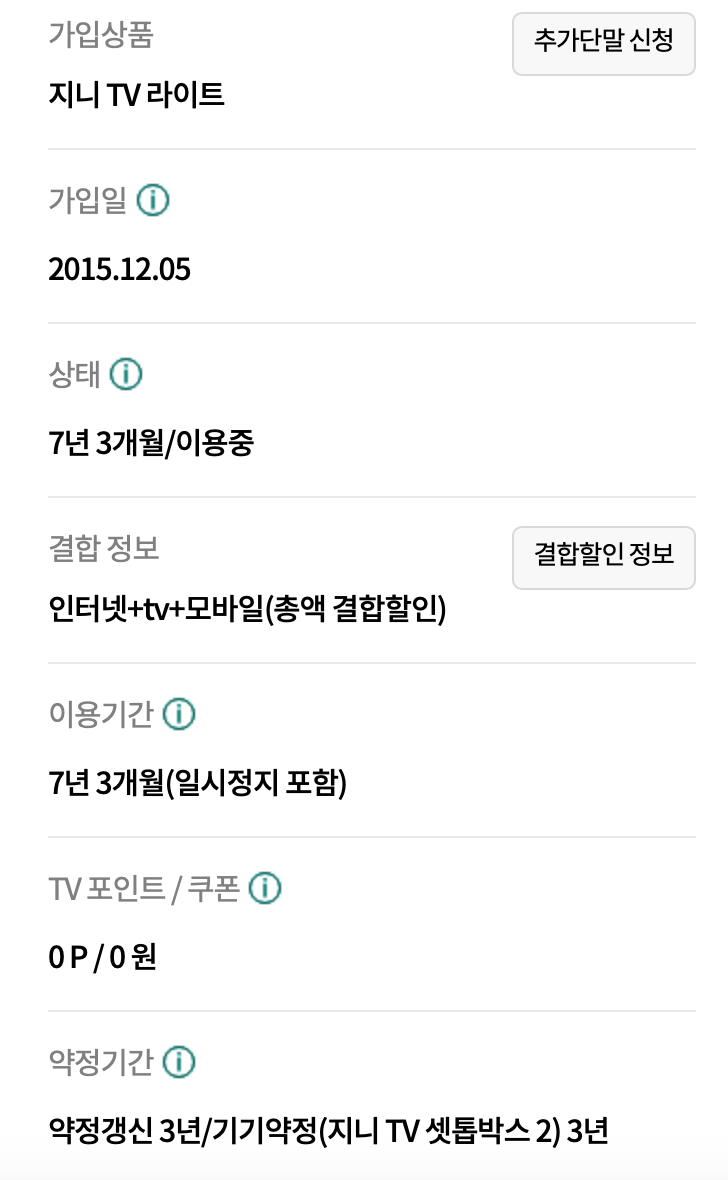Screen dimensions: 728x1180
Task: View info tooltip for 이용기간
Action: click(x=179, y=715)
